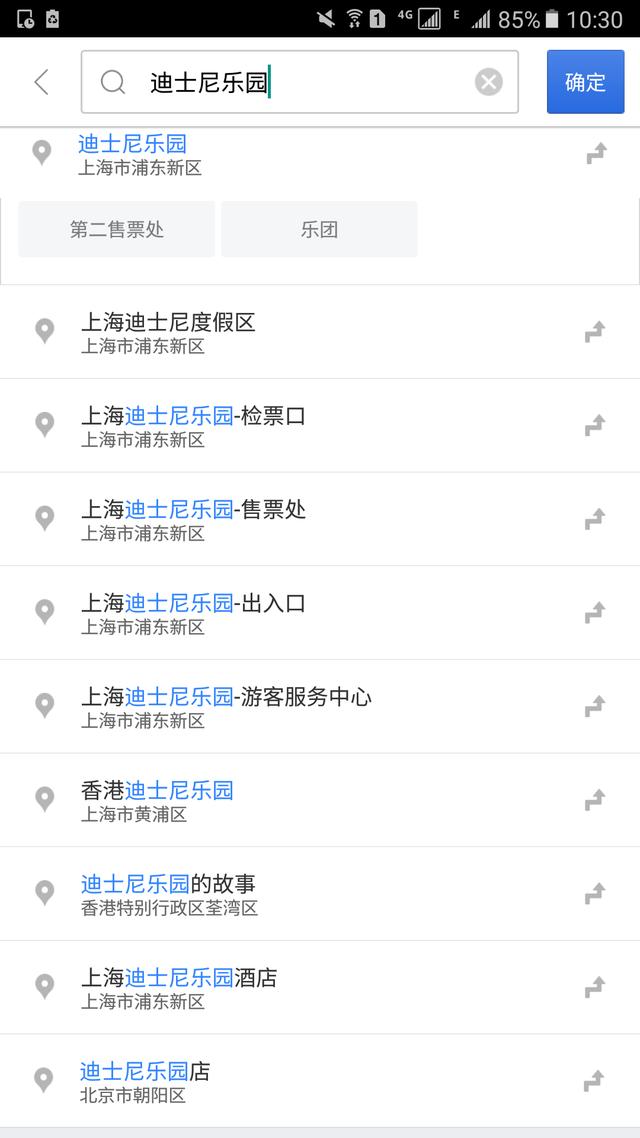
Task: Open 上海迪士尼乐园-游客服务中心 result
Action: point(320,706)
